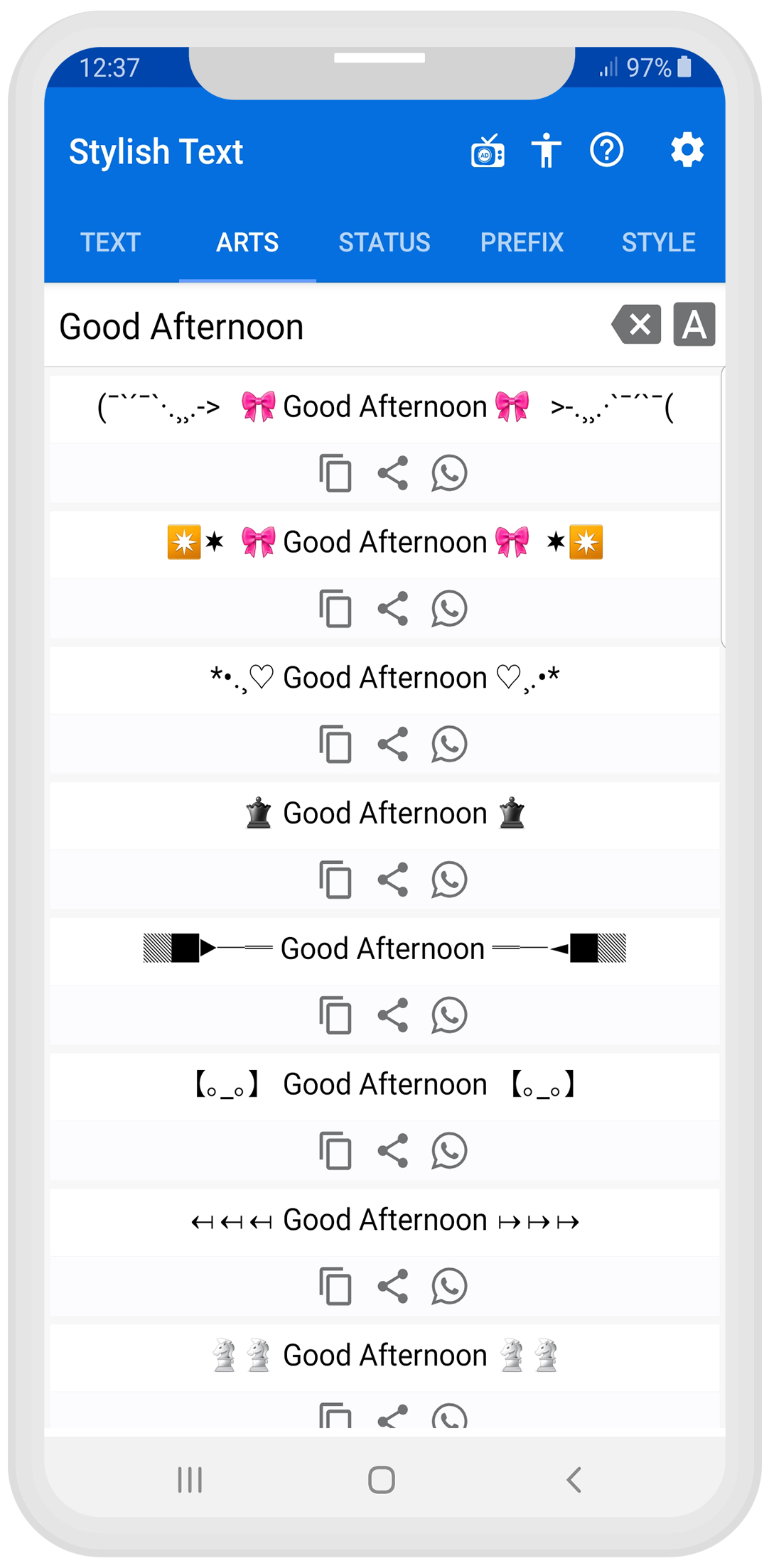Send the triple arrows style via WhatsApp
Screen dimensions: 769x1568
pos(449,1287)
